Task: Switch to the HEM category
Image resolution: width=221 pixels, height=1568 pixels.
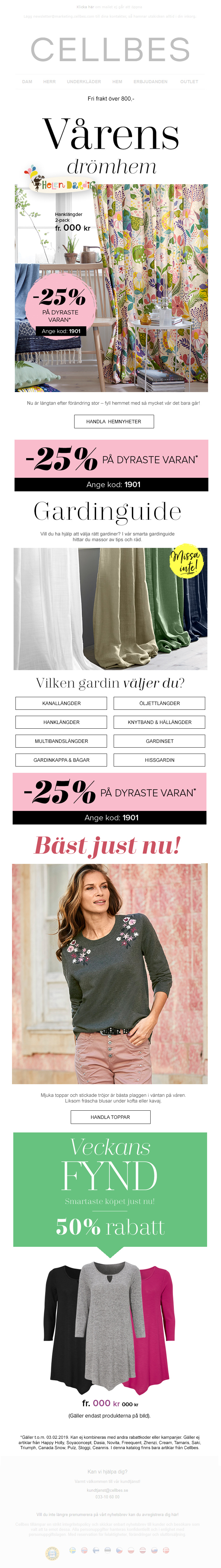Action: coord(117,82)
